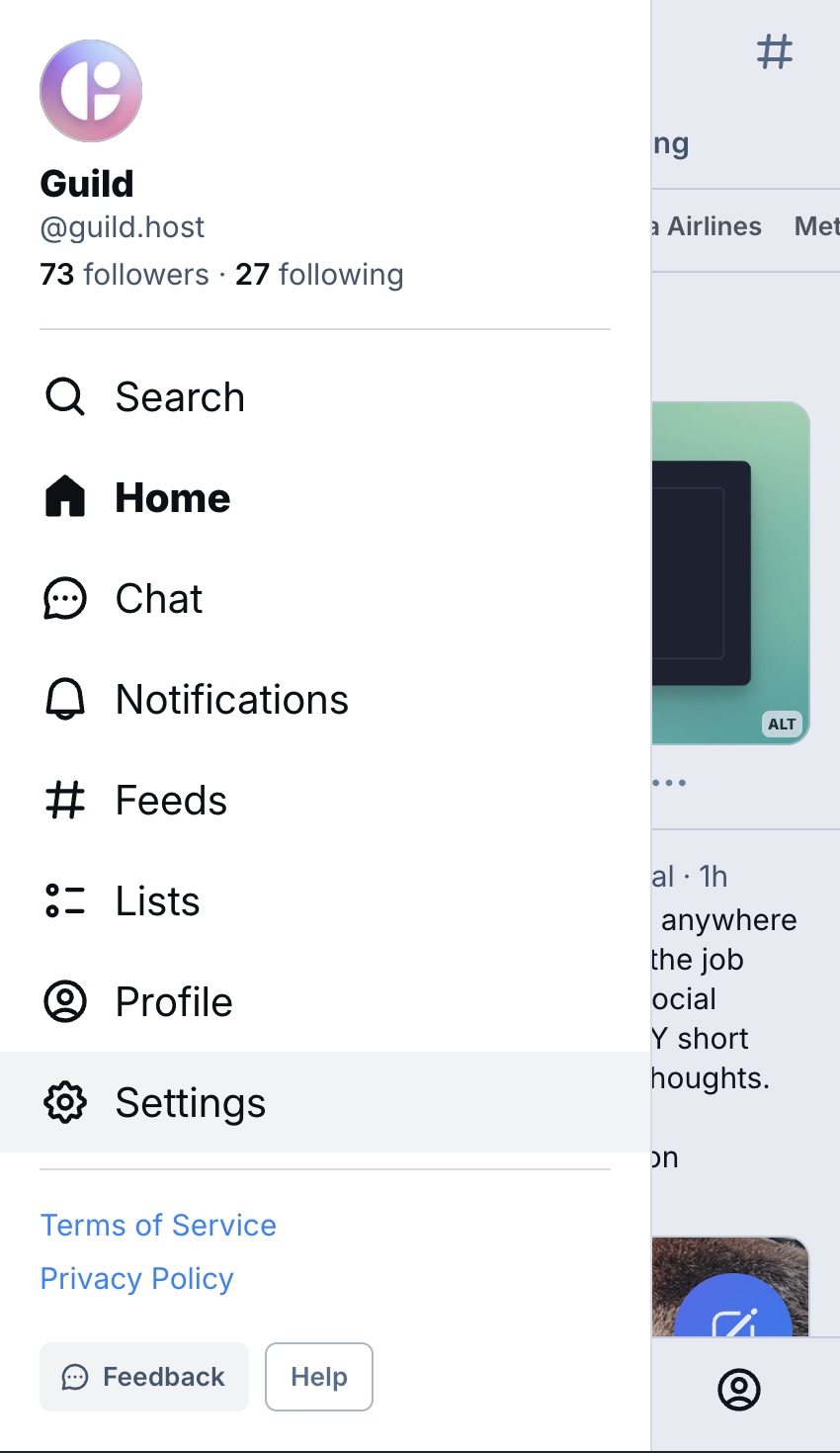Read the Terms of Service
840x1453 pixels.
pos(158,1226)
